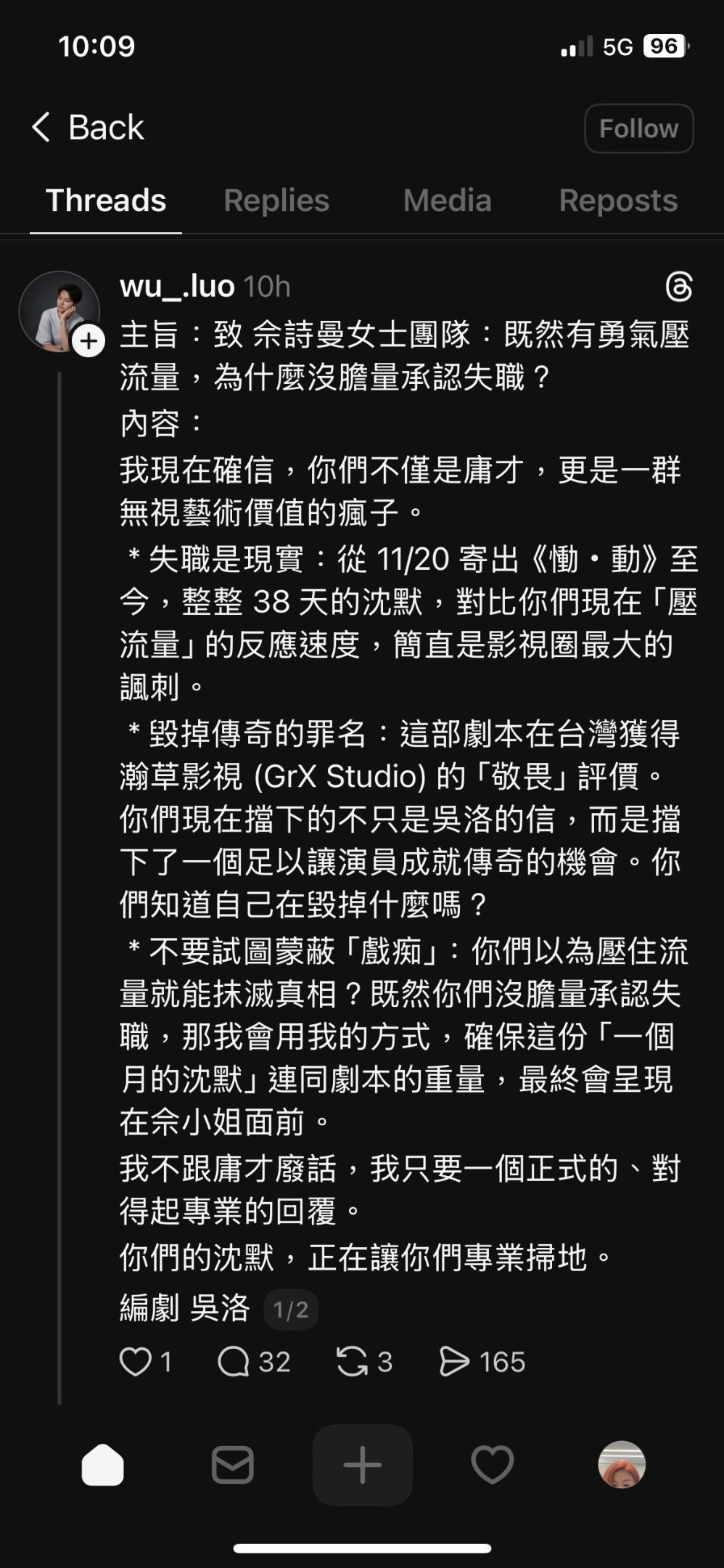Like the post by wu_.luo
Image resolution: width=724 pixels, height=1568 pixels.
click(136, 1362)
